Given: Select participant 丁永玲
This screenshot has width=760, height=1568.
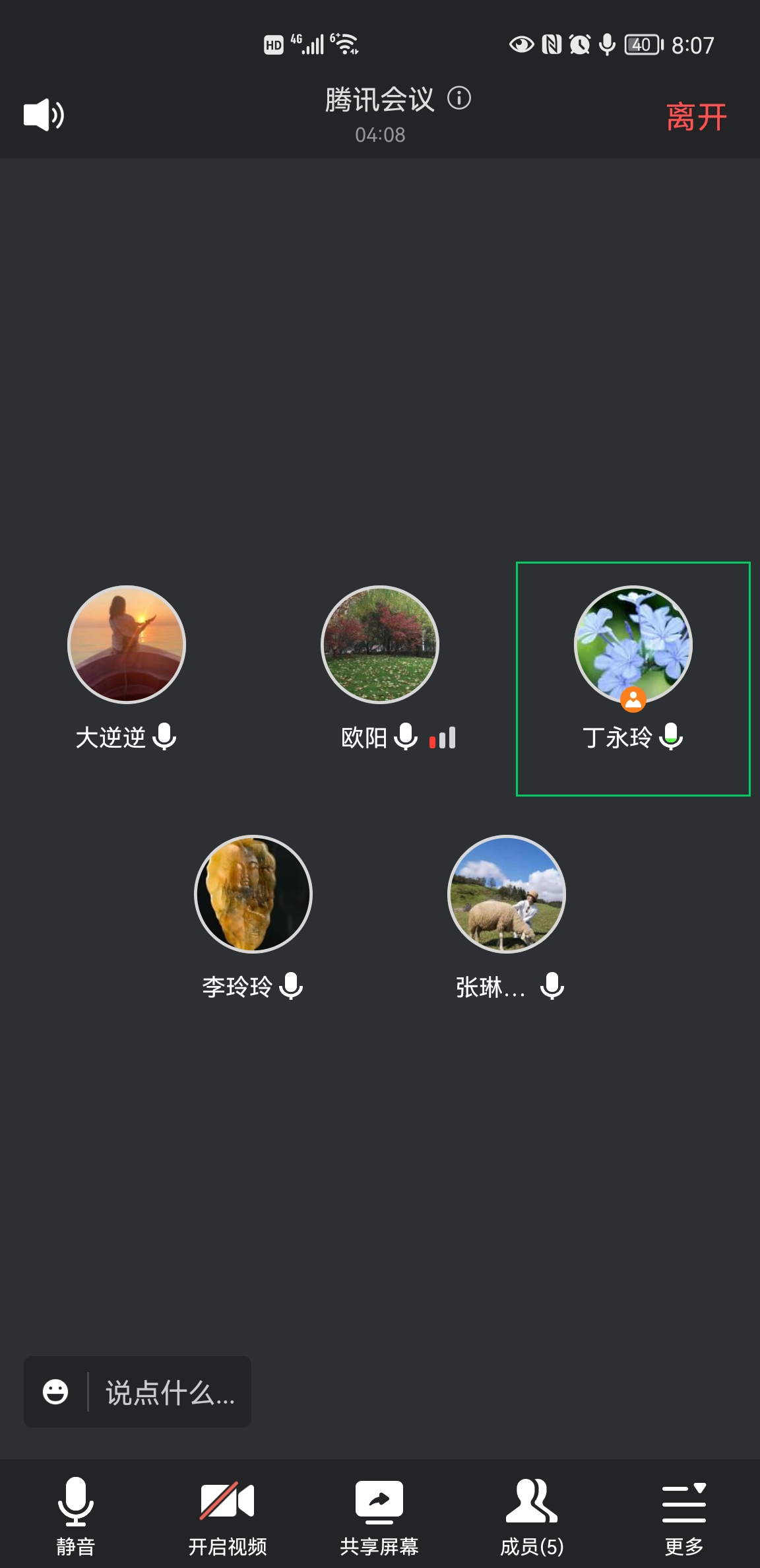Looking at the screenshot, I should [633, 645].
